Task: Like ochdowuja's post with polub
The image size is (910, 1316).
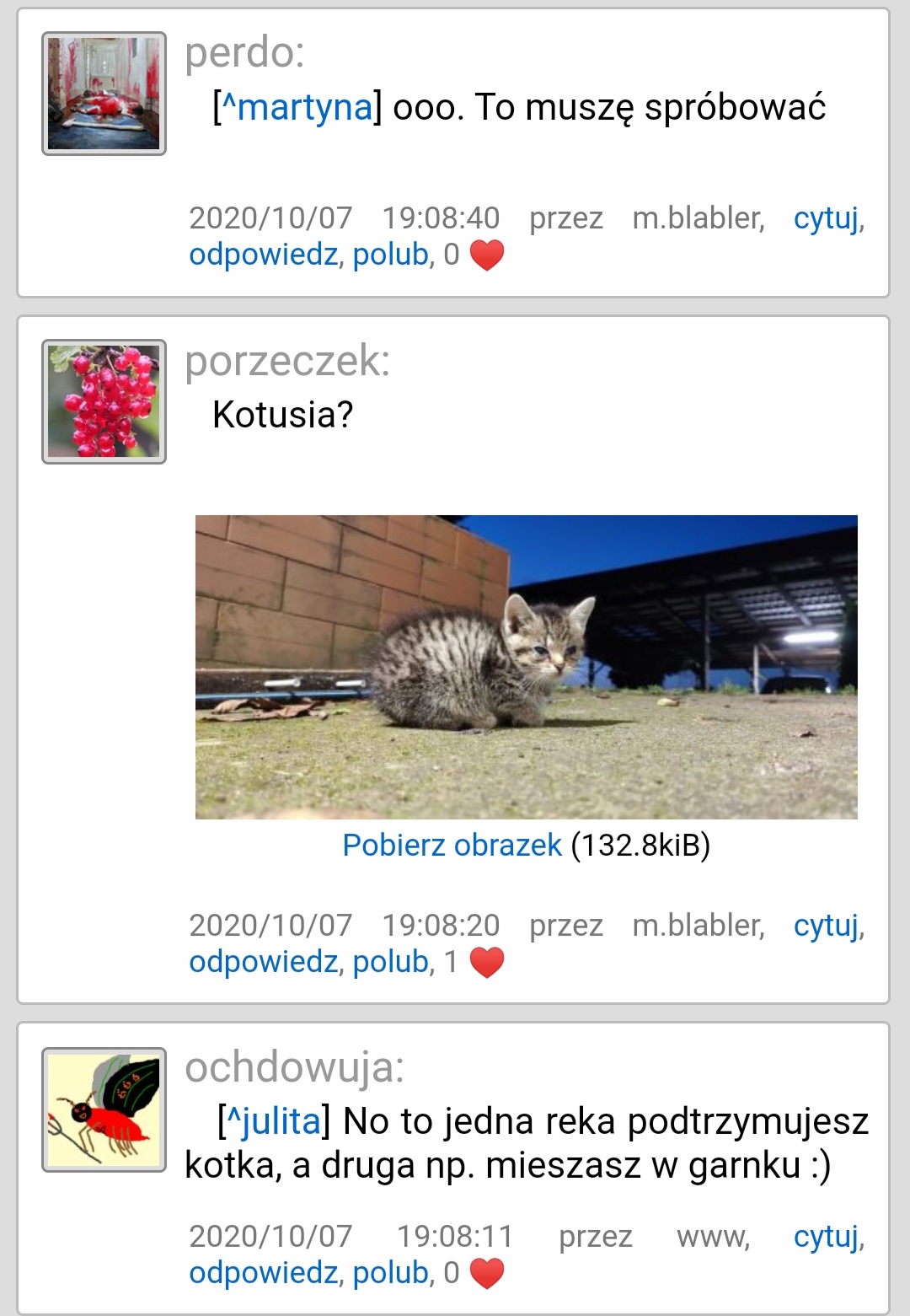Action: [x=390, y=1273]
